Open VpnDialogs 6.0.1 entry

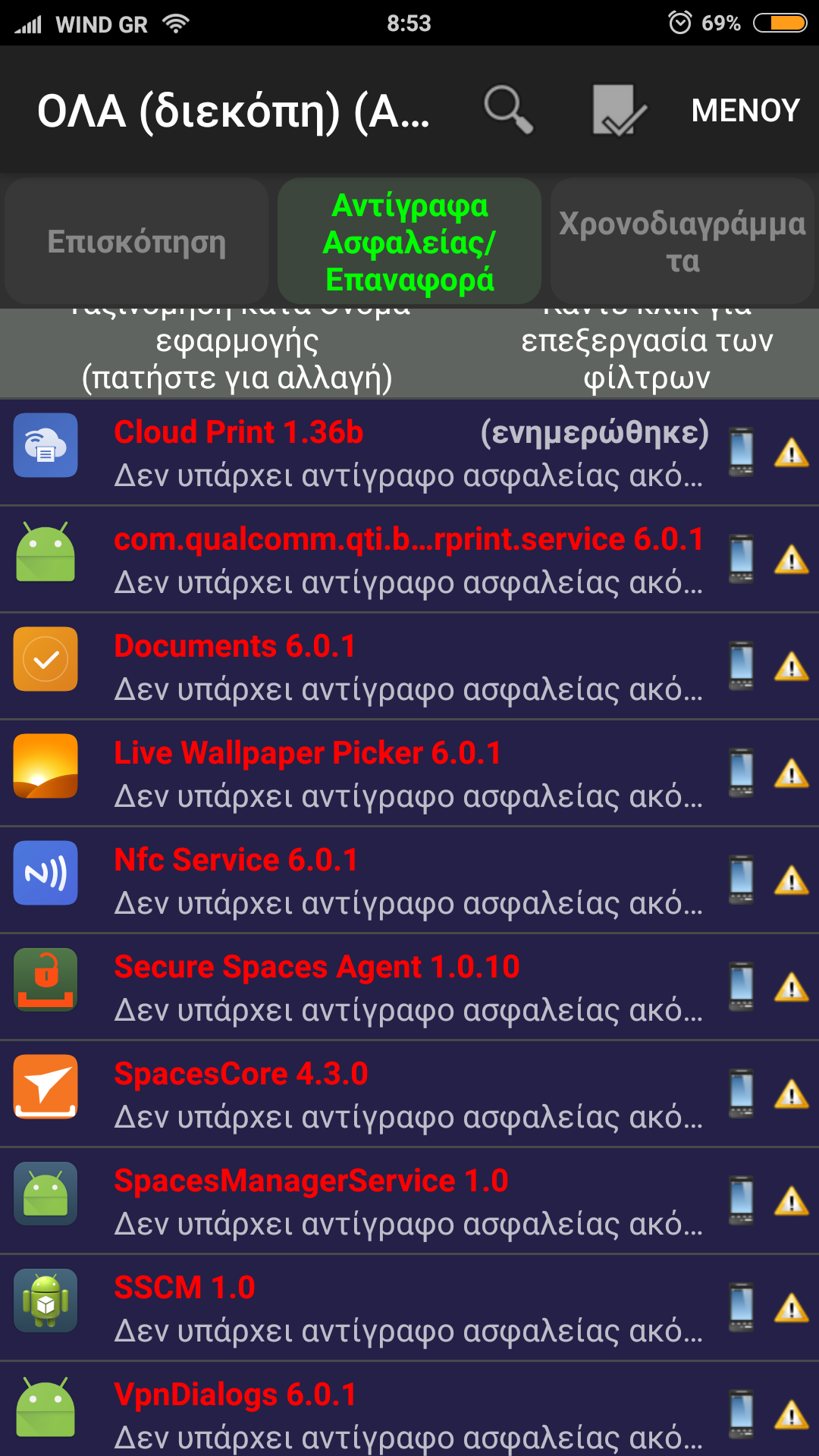(x=409, y=1414)
